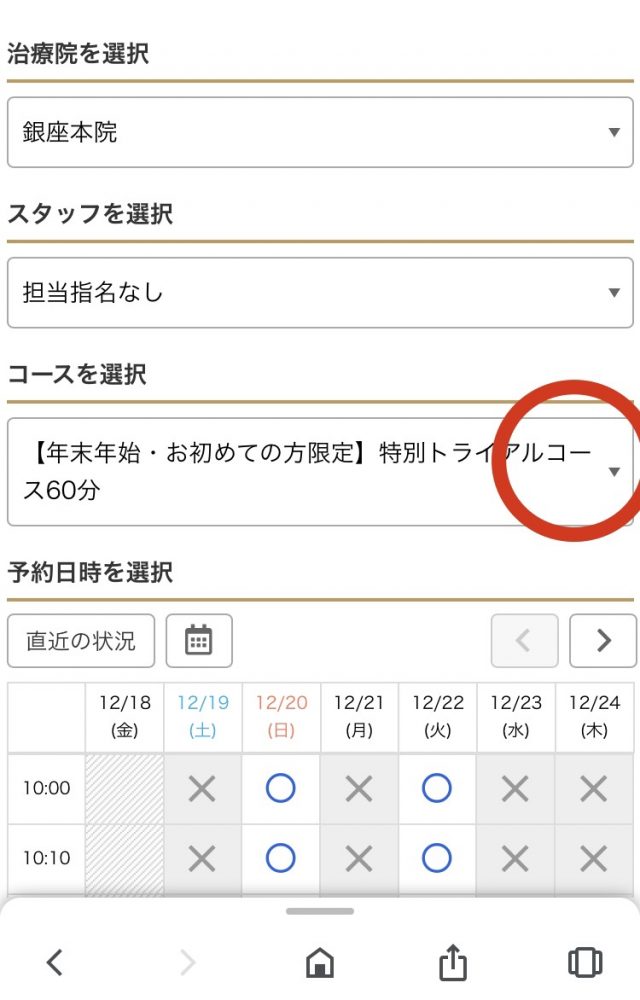Share this page from browser toolbar
Viewport: 640px width, 1000px height.
pyautogui.click(x=453, y=963)
